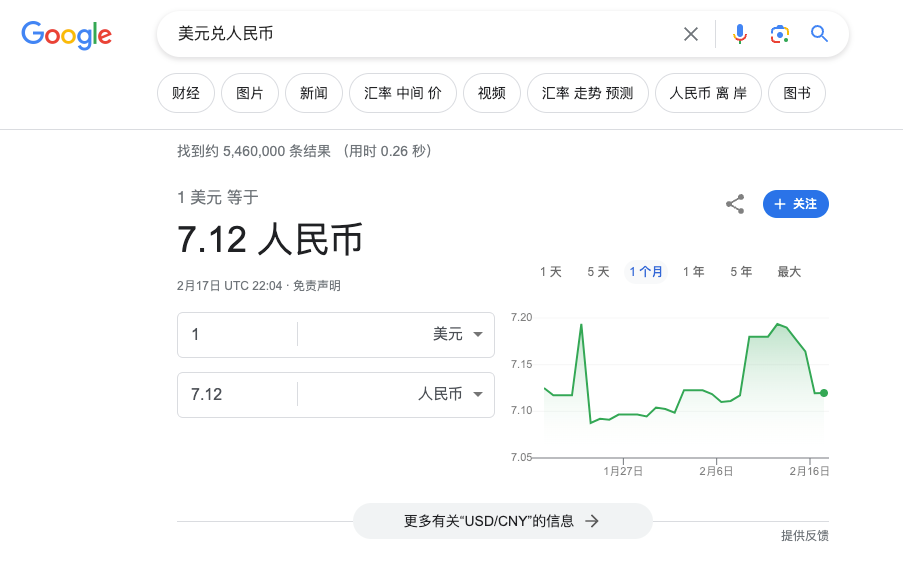903x578 pixels.
Task: Open the 人民币 currency dropdown
Action: (x=450, y=395)
